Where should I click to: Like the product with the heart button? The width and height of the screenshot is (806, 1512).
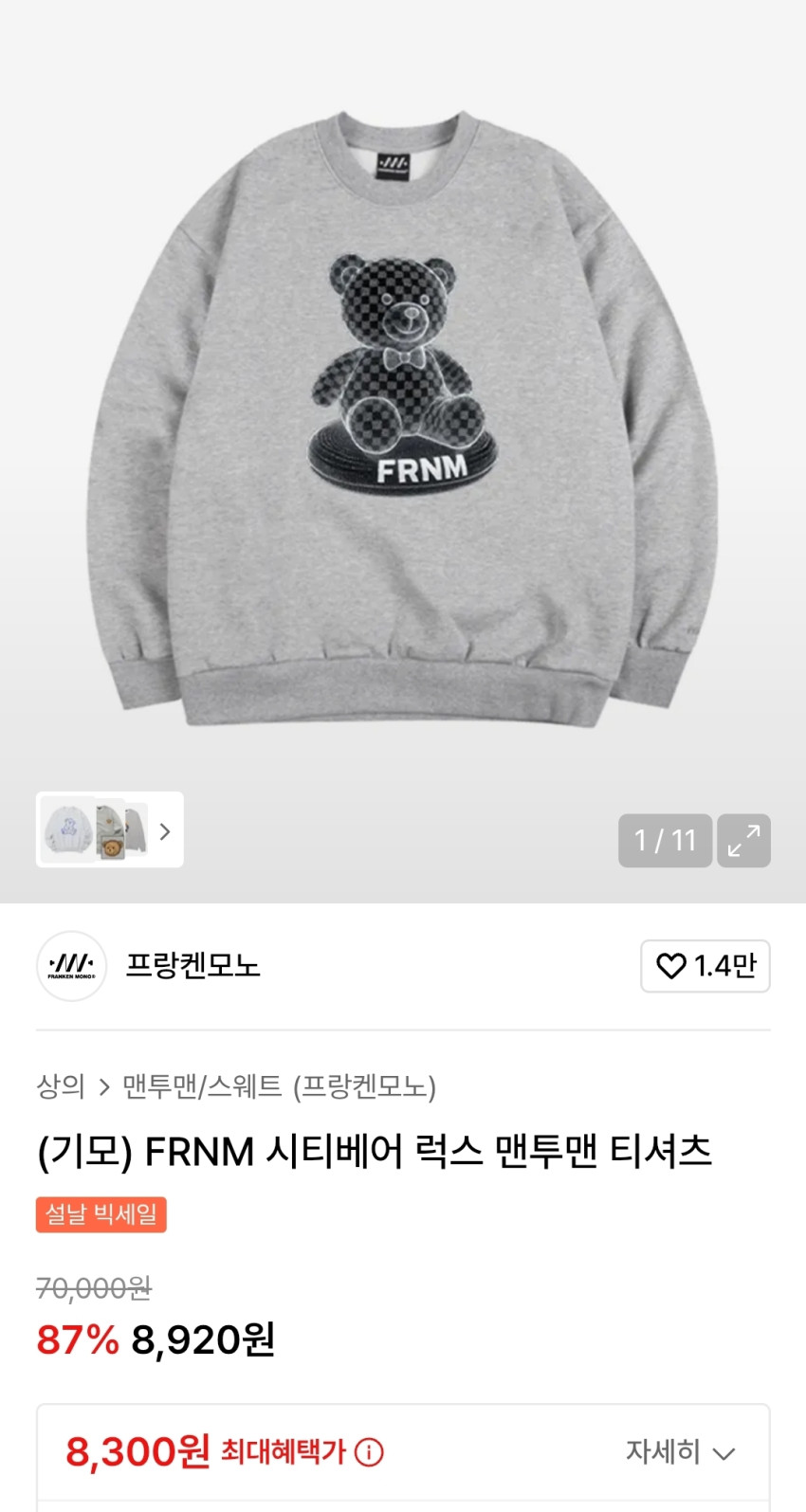[x=705, y=966]
